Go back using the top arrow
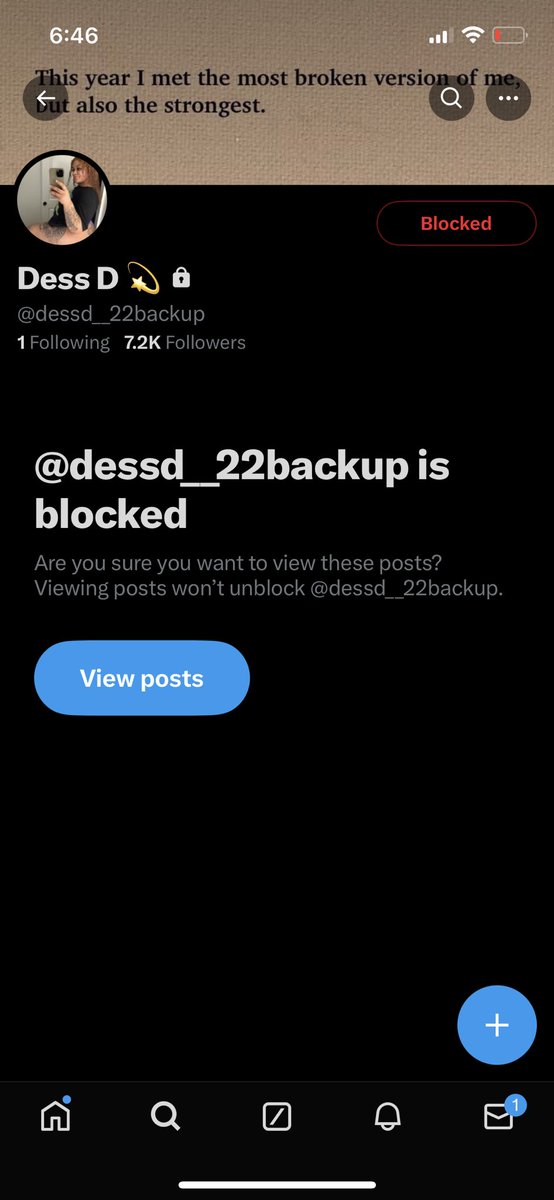The height and width of the screenshot is (1200, 554). tap(45, 98)
